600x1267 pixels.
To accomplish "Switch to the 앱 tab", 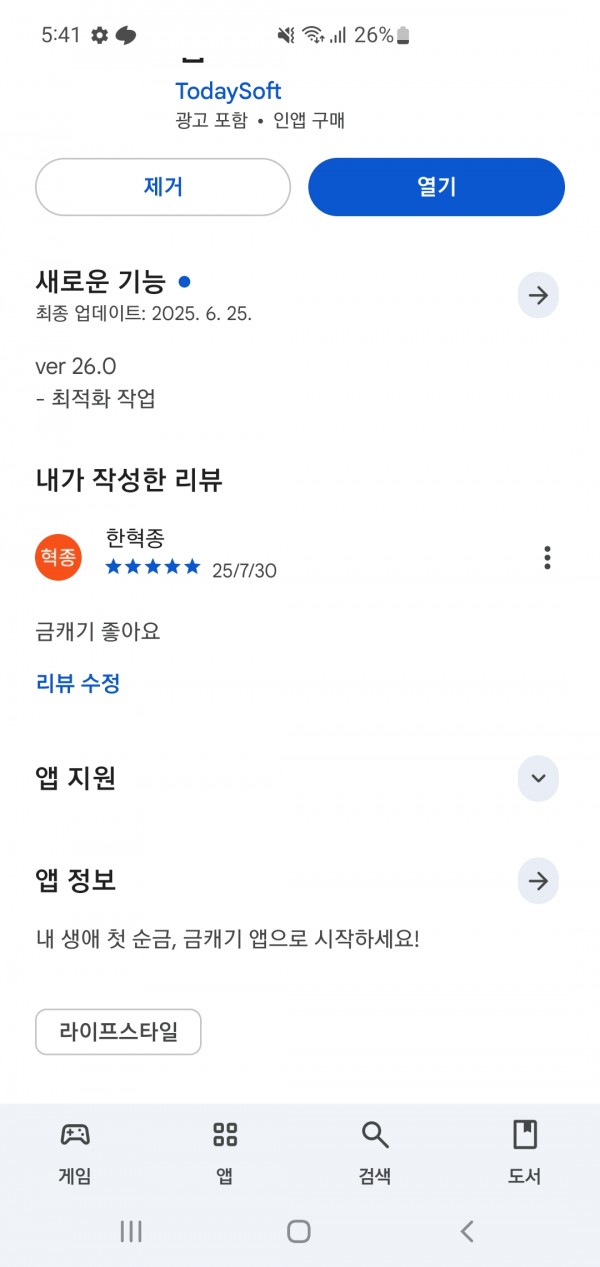I will [225, 1152].
